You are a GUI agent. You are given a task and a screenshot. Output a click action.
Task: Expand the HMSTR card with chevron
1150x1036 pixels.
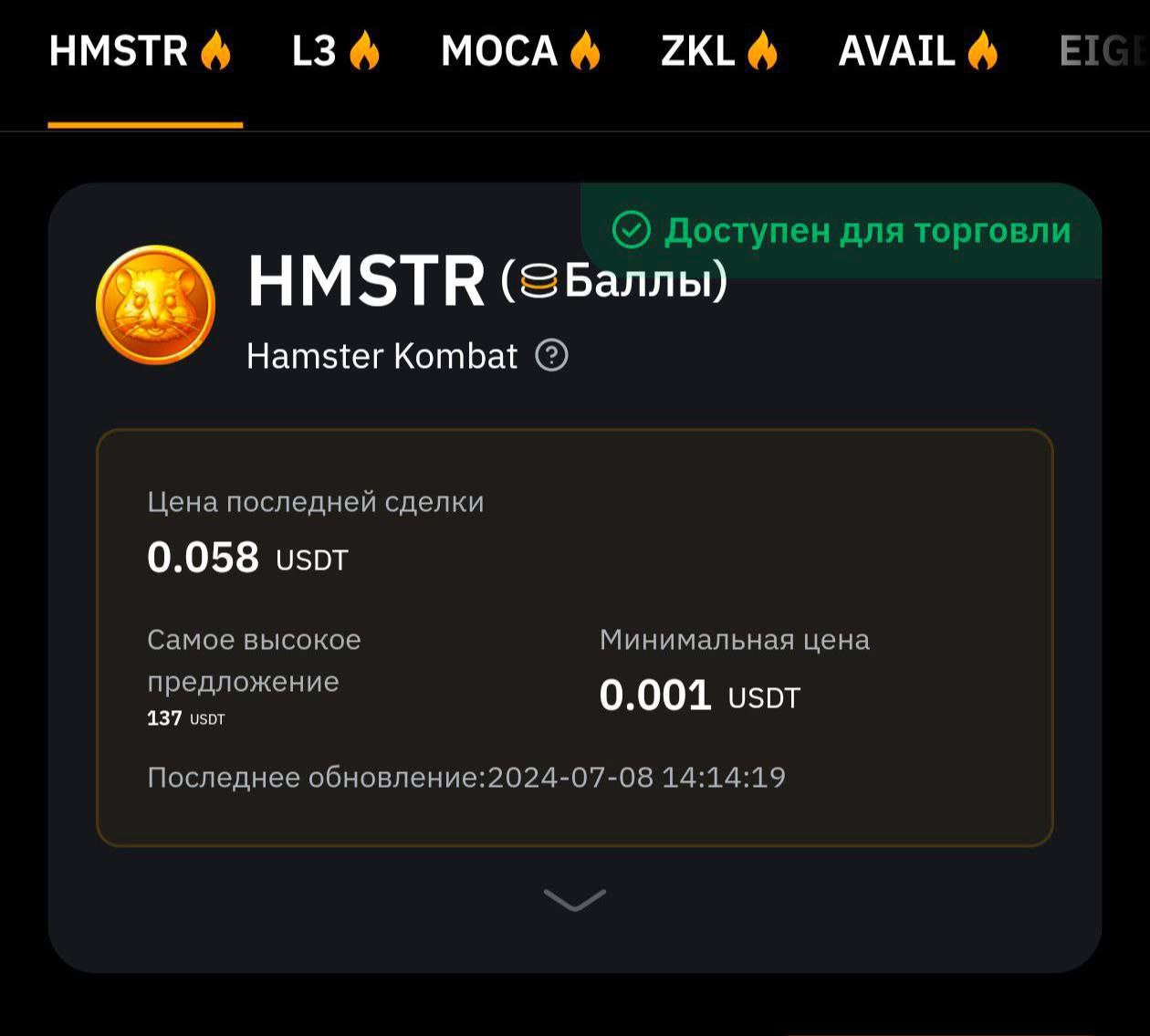(x=574, y=900)
